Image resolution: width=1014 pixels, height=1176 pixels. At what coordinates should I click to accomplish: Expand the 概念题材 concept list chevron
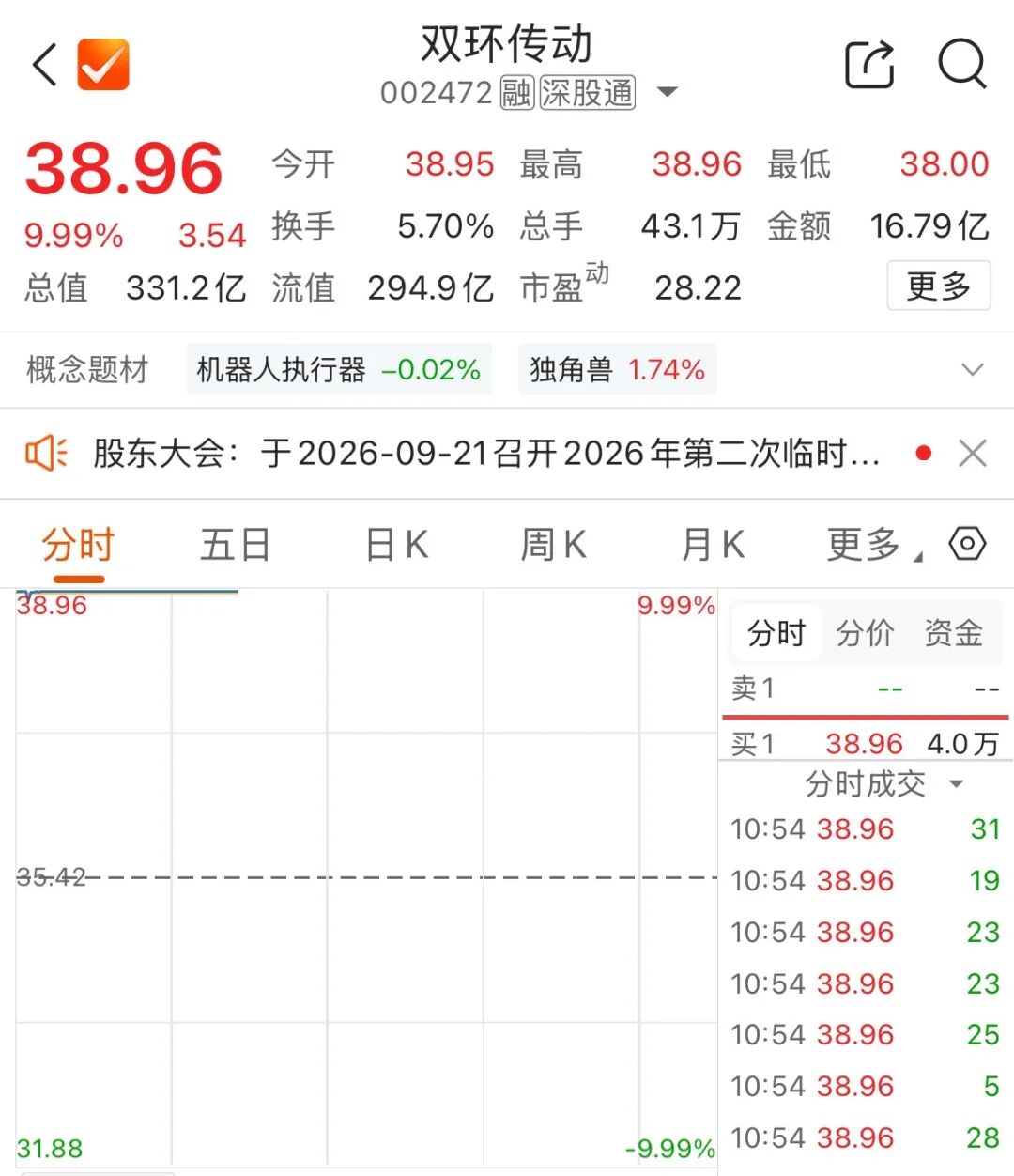pyautogui.click(x=973, y=370)
